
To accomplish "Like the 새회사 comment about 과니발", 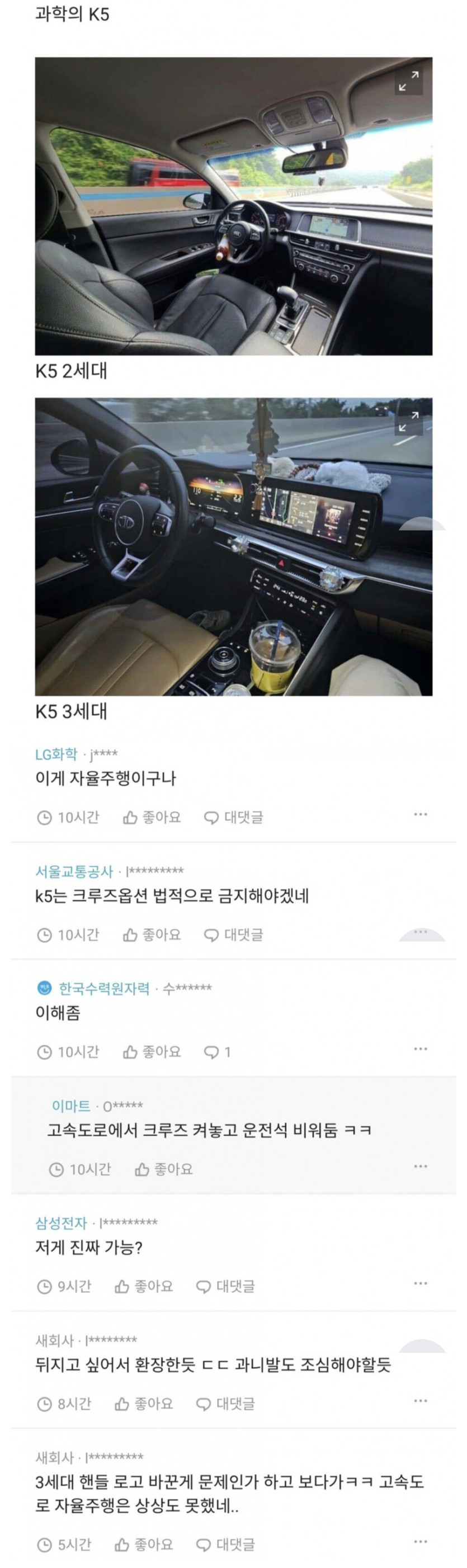I will point(144,1404).
